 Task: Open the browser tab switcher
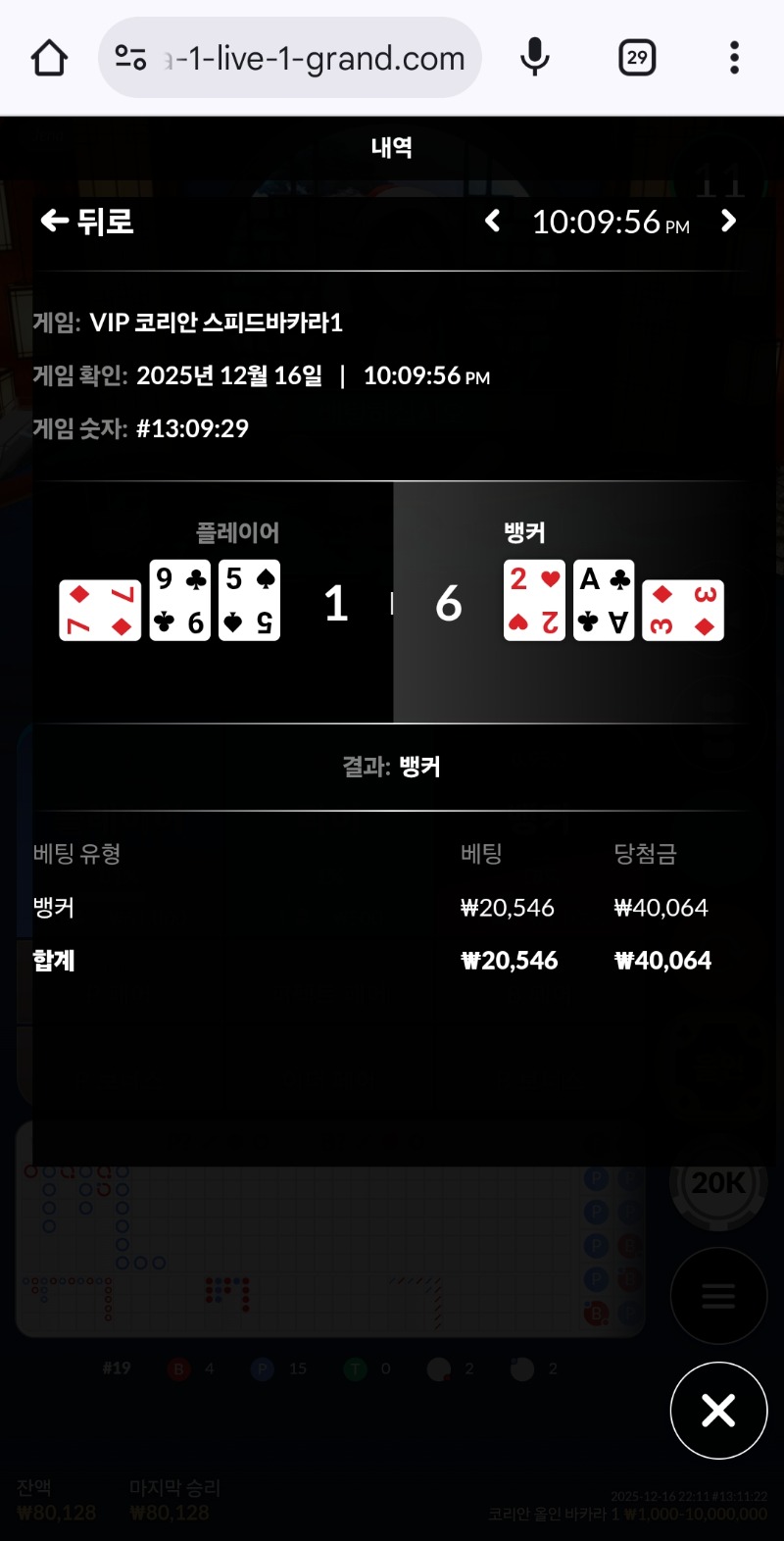click(637, 58)
